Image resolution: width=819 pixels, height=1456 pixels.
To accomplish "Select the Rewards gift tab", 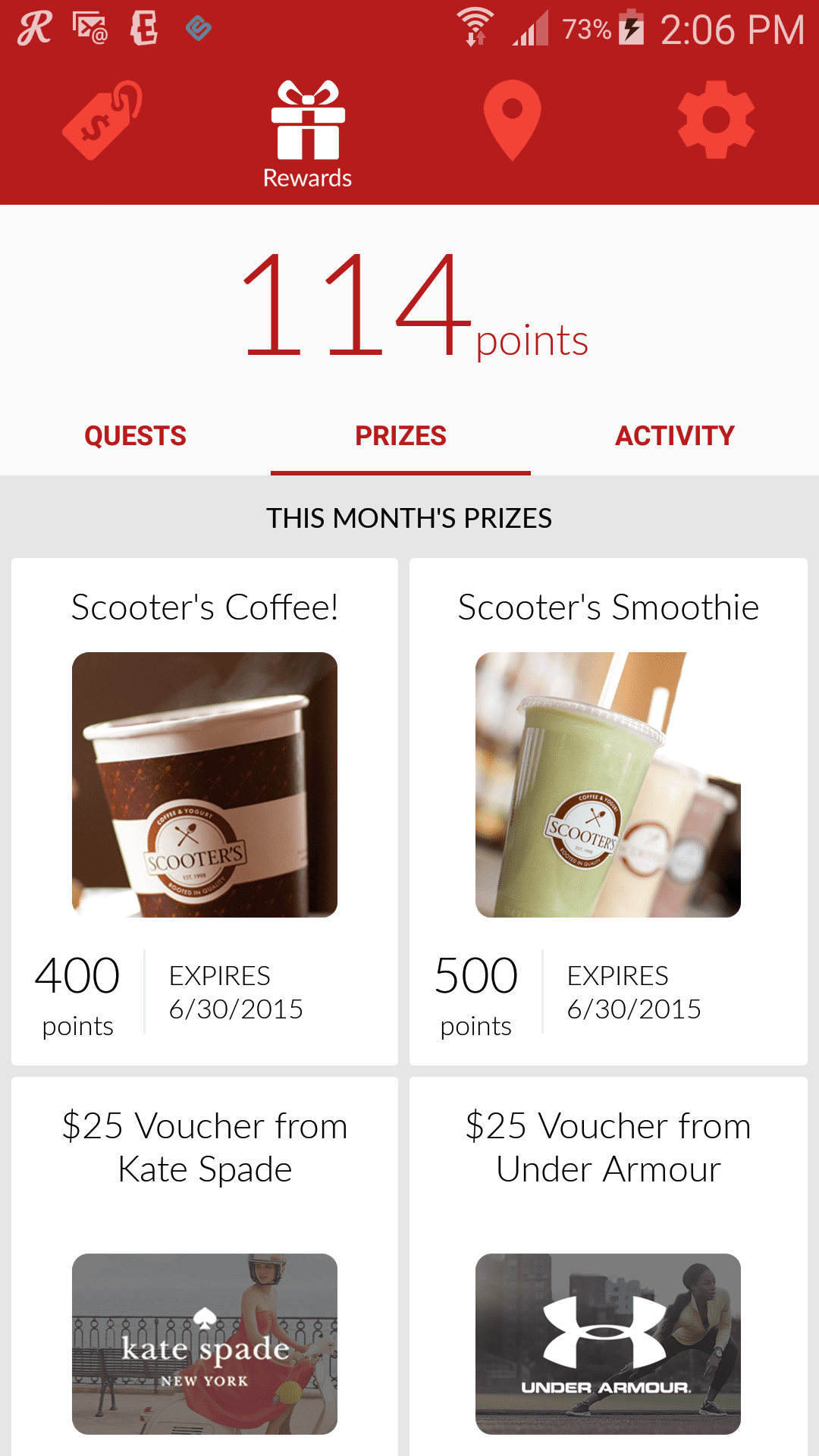I will pyautogui.click(x=307, y=134).
